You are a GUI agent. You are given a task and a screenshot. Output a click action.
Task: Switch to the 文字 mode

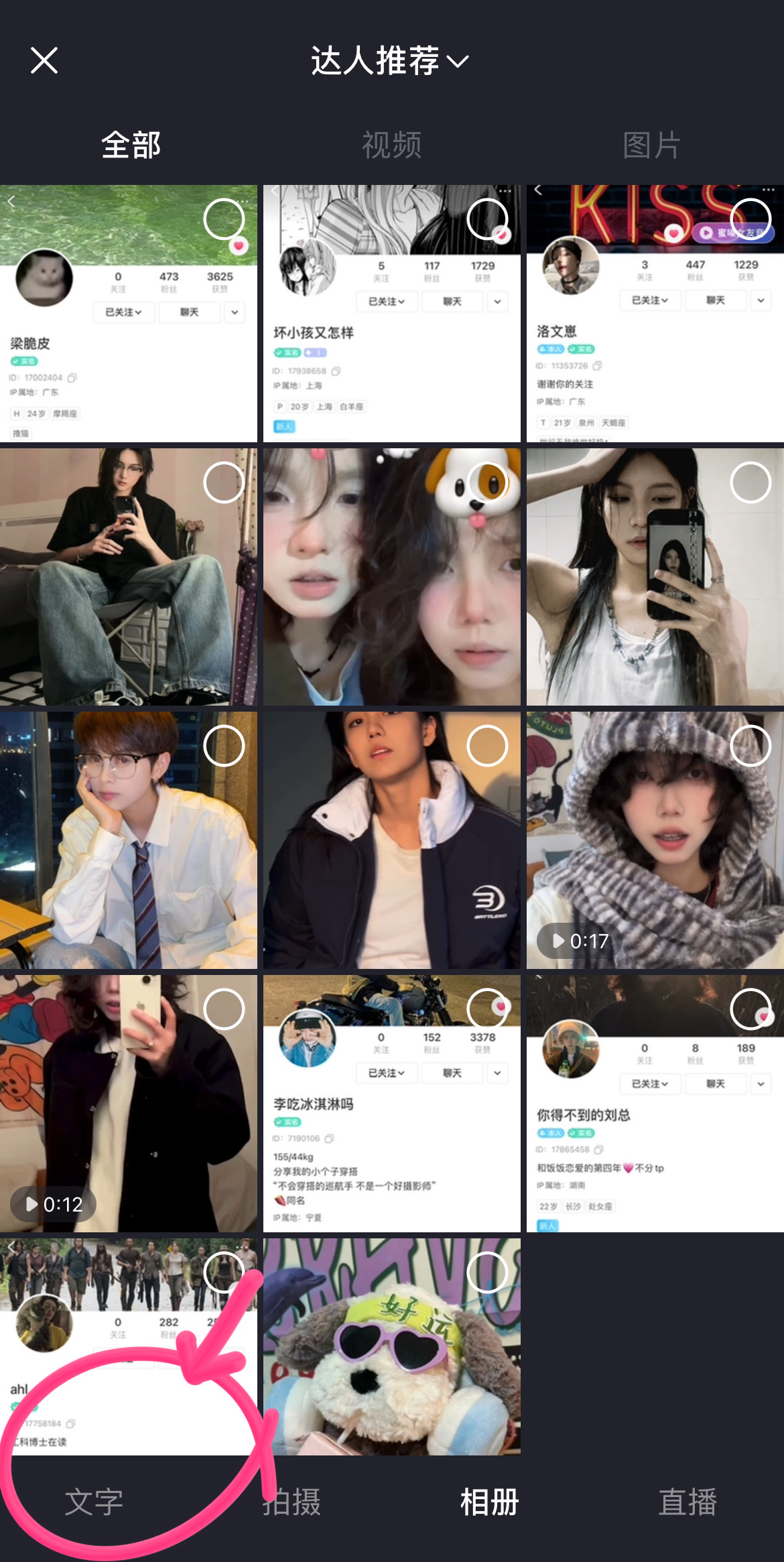pos(94,1502)
